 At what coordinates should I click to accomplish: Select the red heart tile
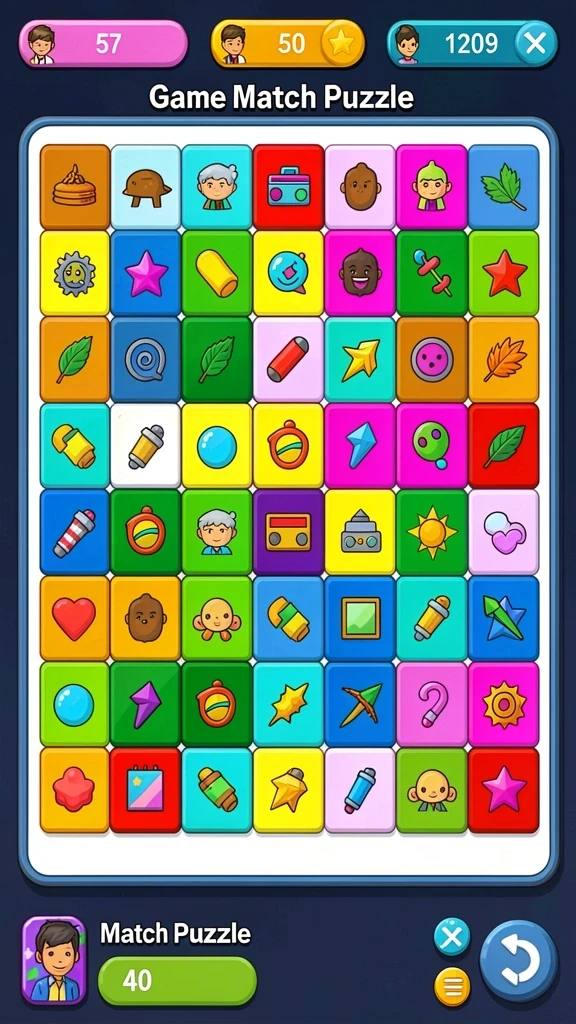[x=74, y=618]
